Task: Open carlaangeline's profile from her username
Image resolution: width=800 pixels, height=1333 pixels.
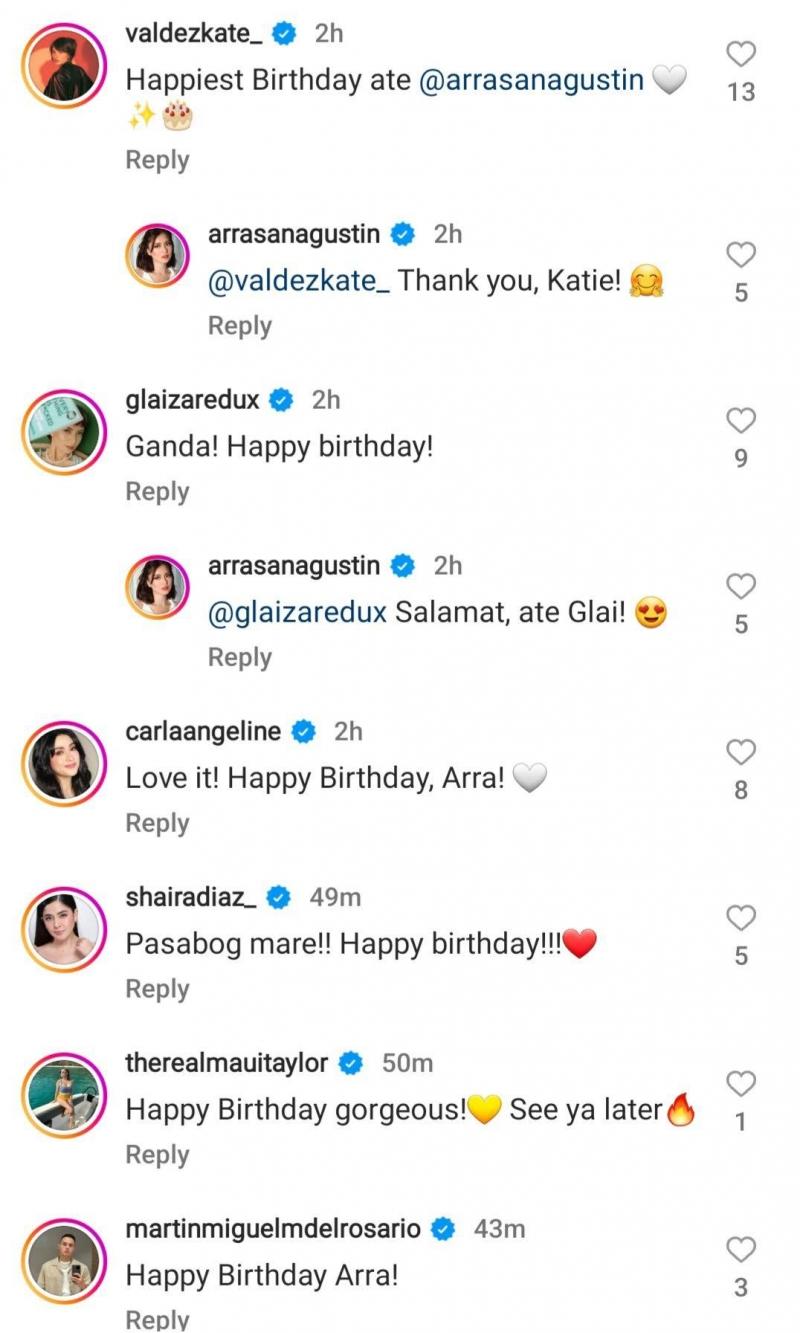Action: [203, 732]
